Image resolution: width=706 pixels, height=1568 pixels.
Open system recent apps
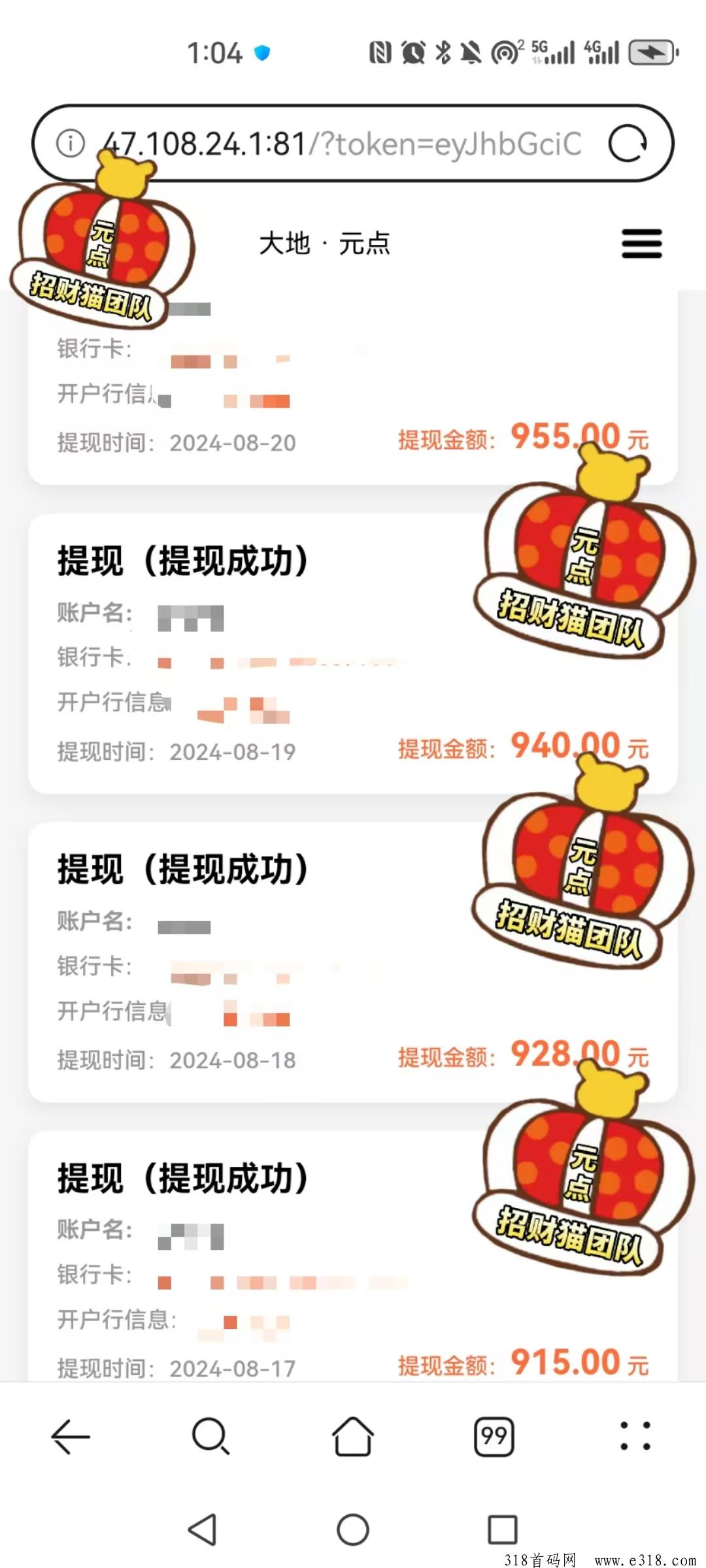(502, 1529)
